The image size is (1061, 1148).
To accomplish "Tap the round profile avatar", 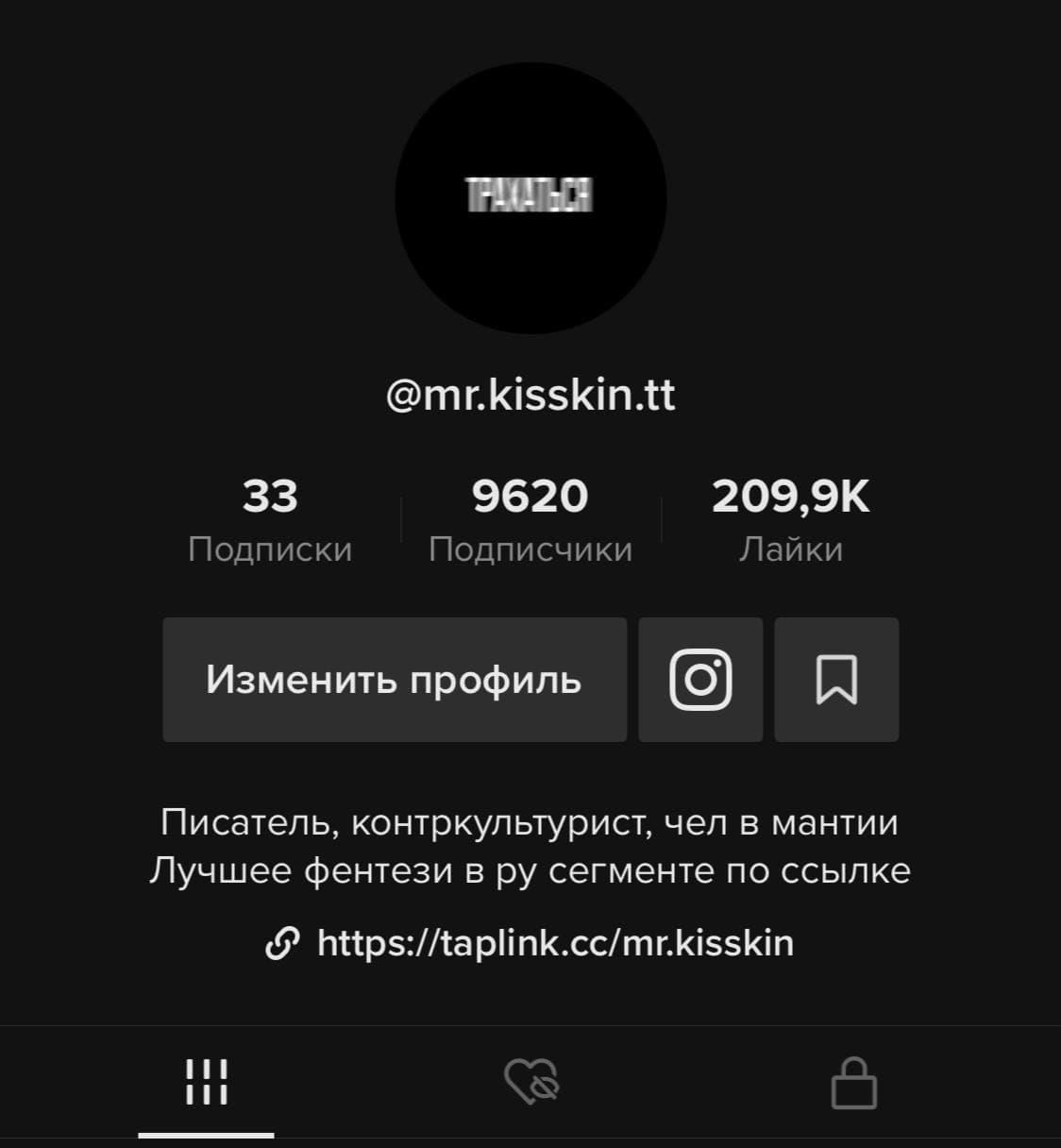I will click(x=530, y=198).
